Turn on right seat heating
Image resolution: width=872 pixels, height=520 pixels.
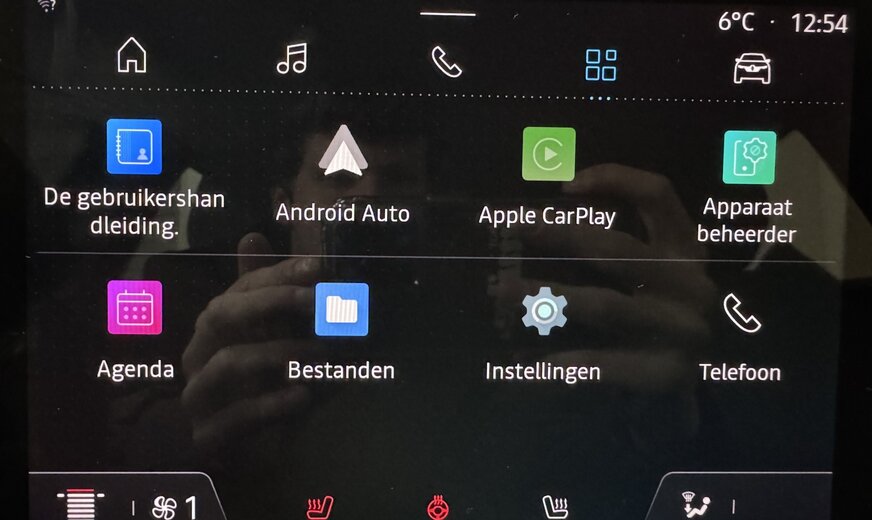pos(555,507)
